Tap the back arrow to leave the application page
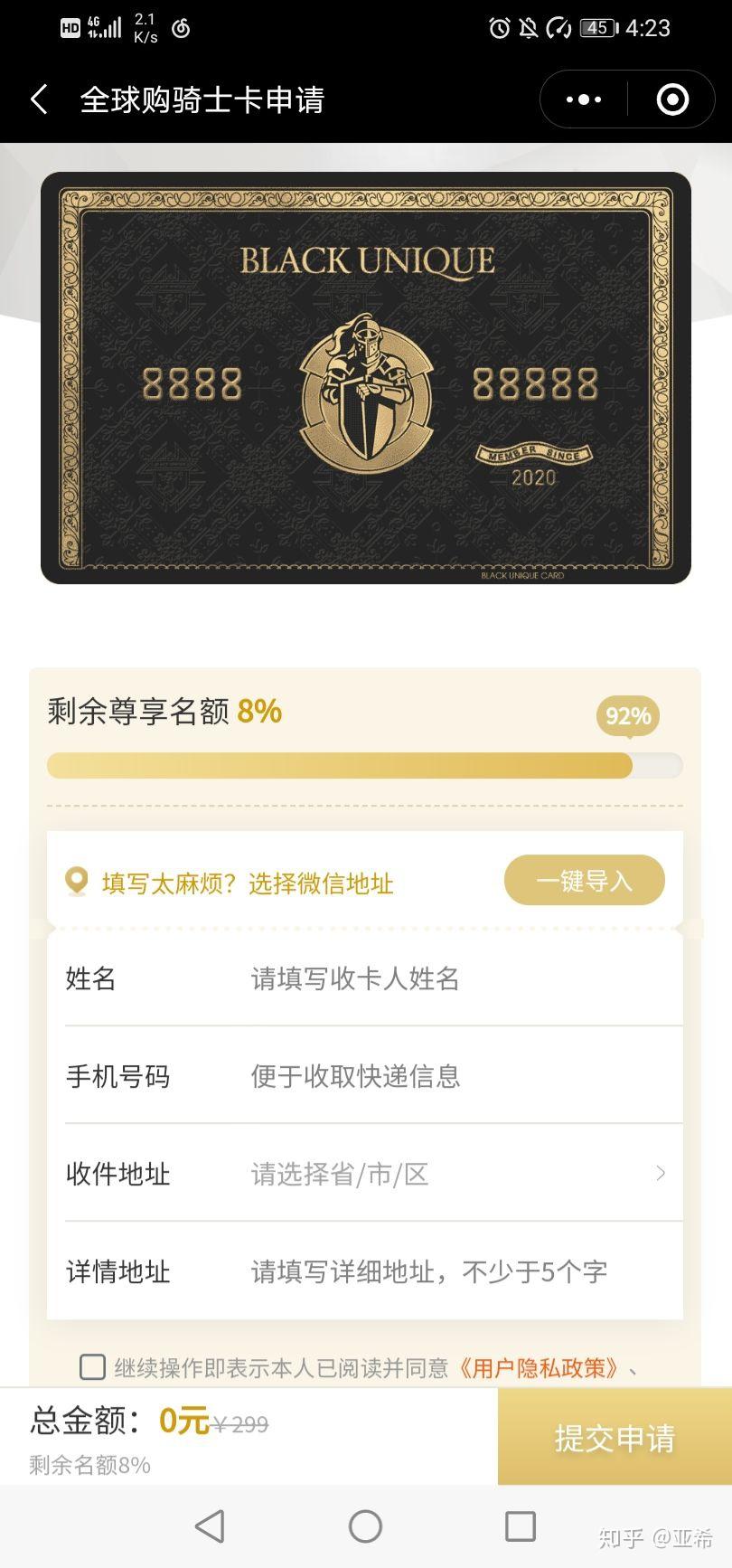 pos(39,99)
